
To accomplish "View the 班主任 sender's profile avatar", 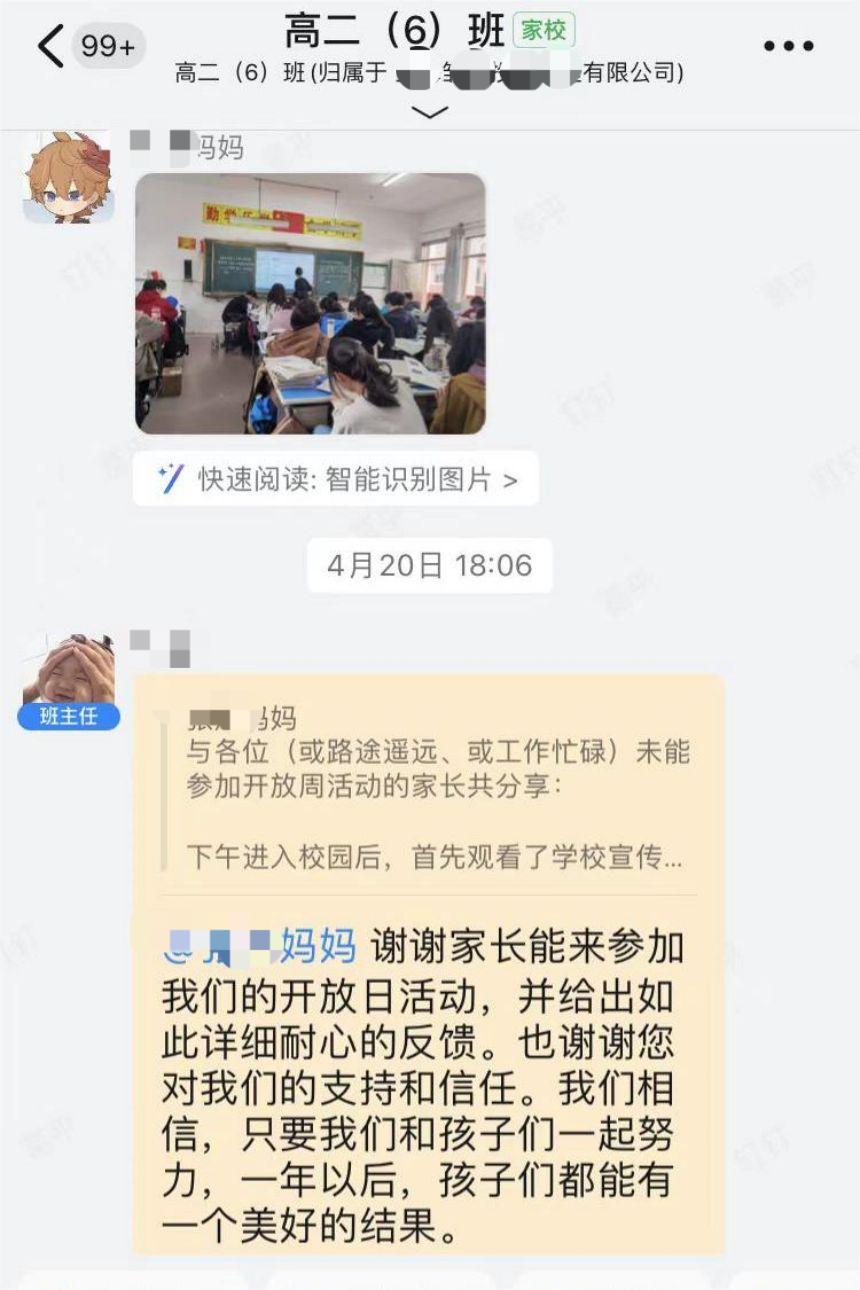I will coord(68,670).
